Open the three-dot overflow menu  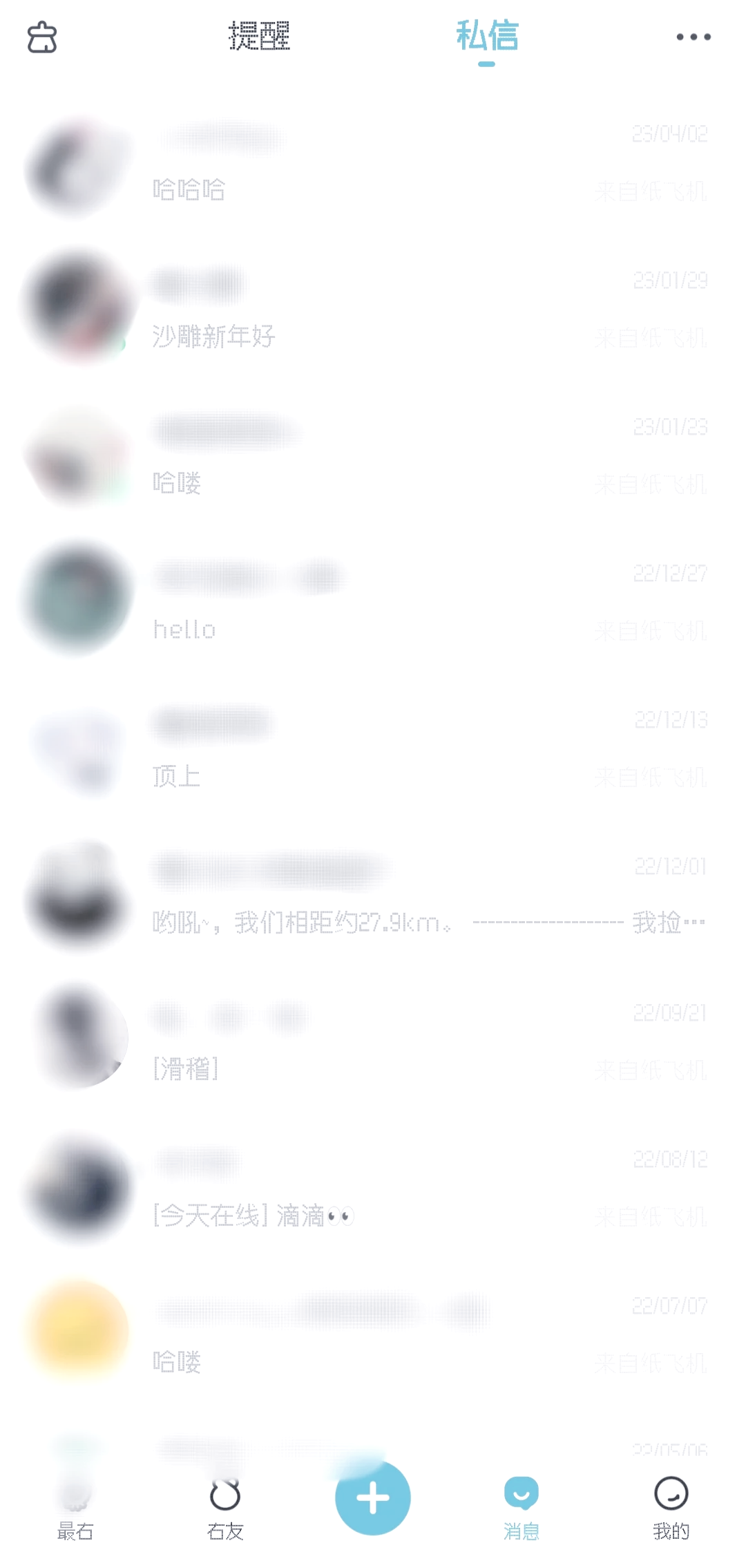coord(693,37)
